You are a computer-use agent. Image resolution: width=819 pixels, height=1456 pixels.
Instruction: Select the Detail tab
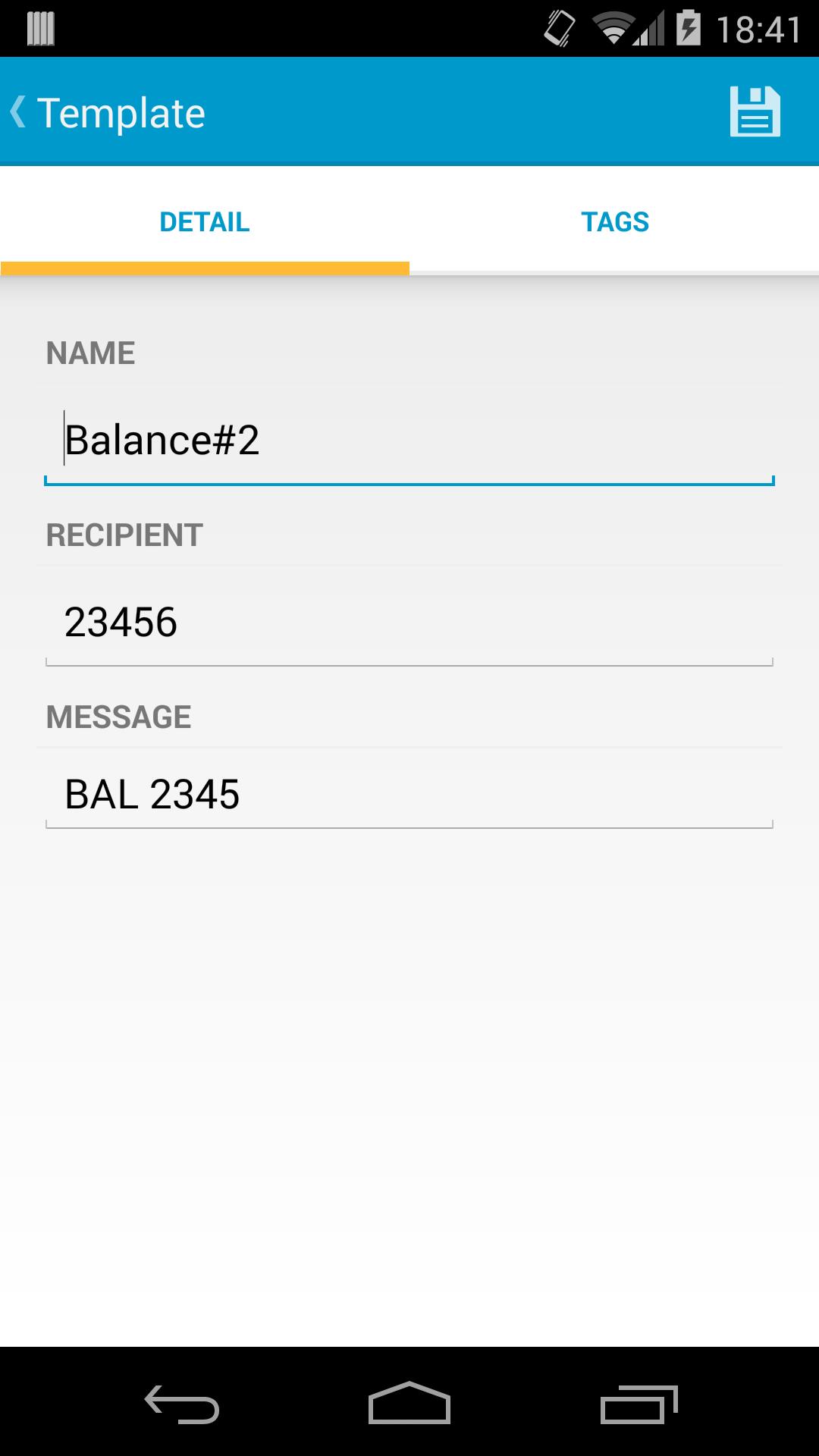(x=205, y=222)
